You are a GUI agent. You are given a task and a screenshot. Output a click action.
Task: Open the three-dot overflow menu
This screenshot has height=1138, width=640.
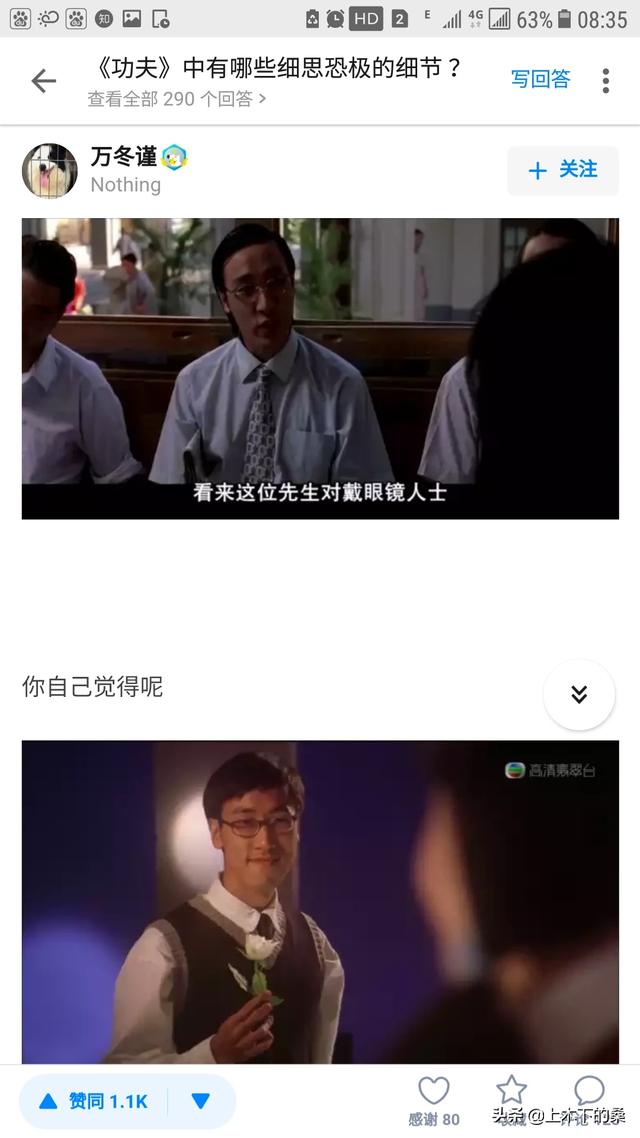click(x=606, y=81)
